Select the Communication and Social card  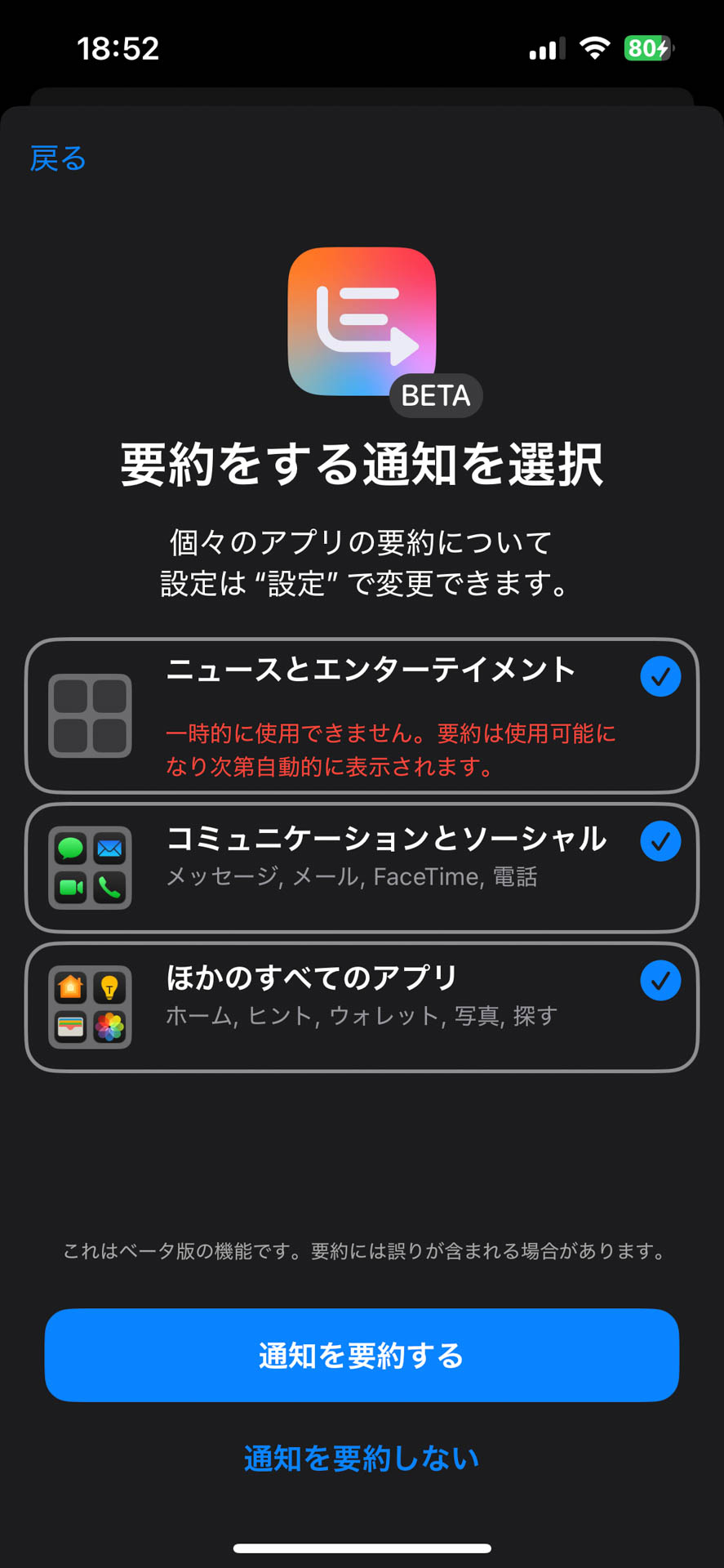362,867
